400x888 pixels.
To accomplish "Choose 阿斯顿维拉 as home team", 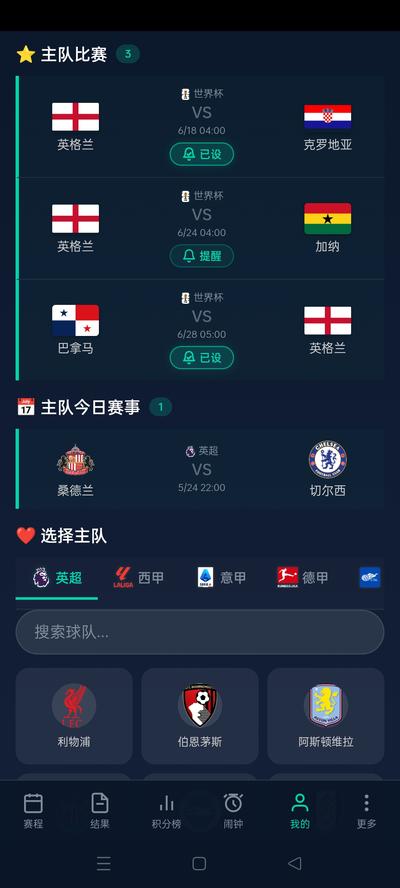I will coord(326,716).
